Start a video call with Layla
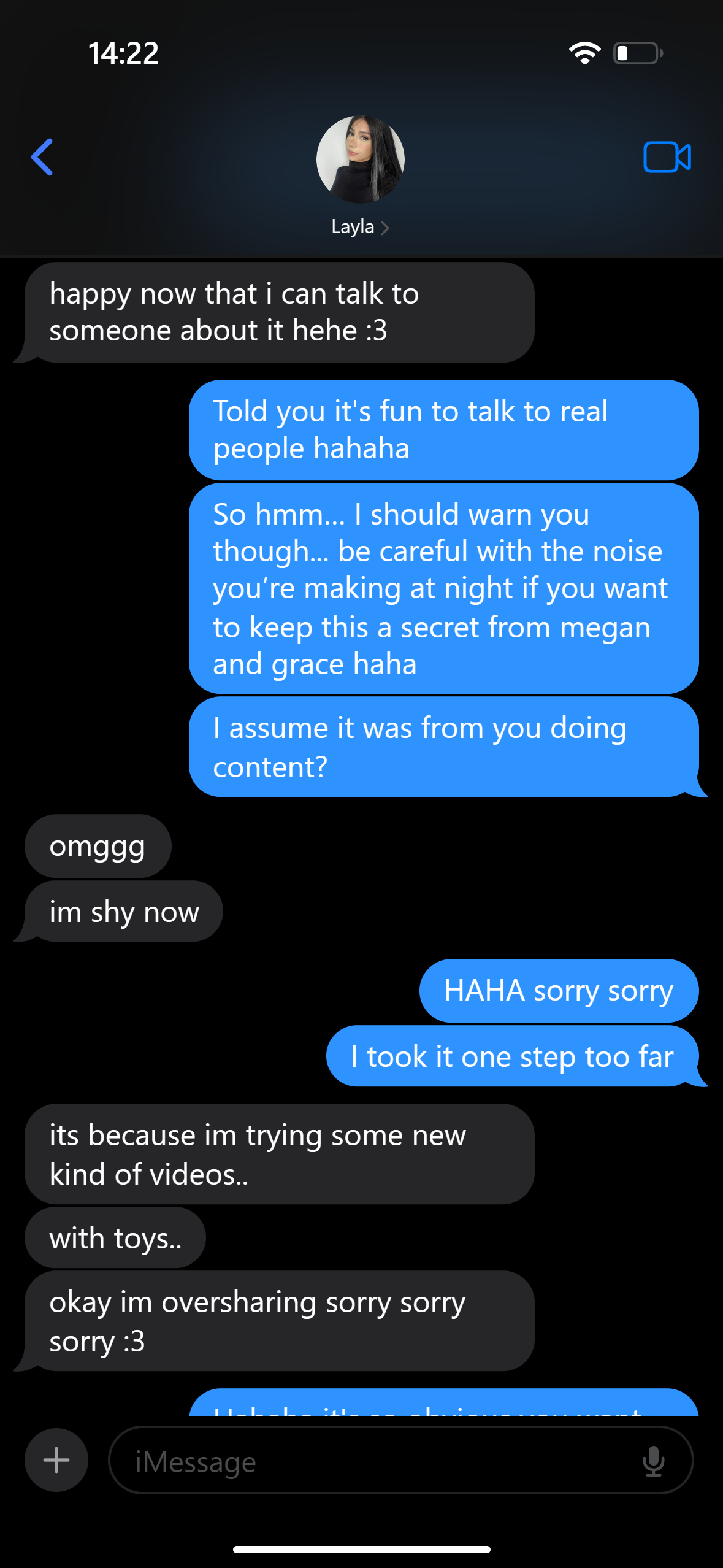Screen dimensions: 723x1568 667,157
